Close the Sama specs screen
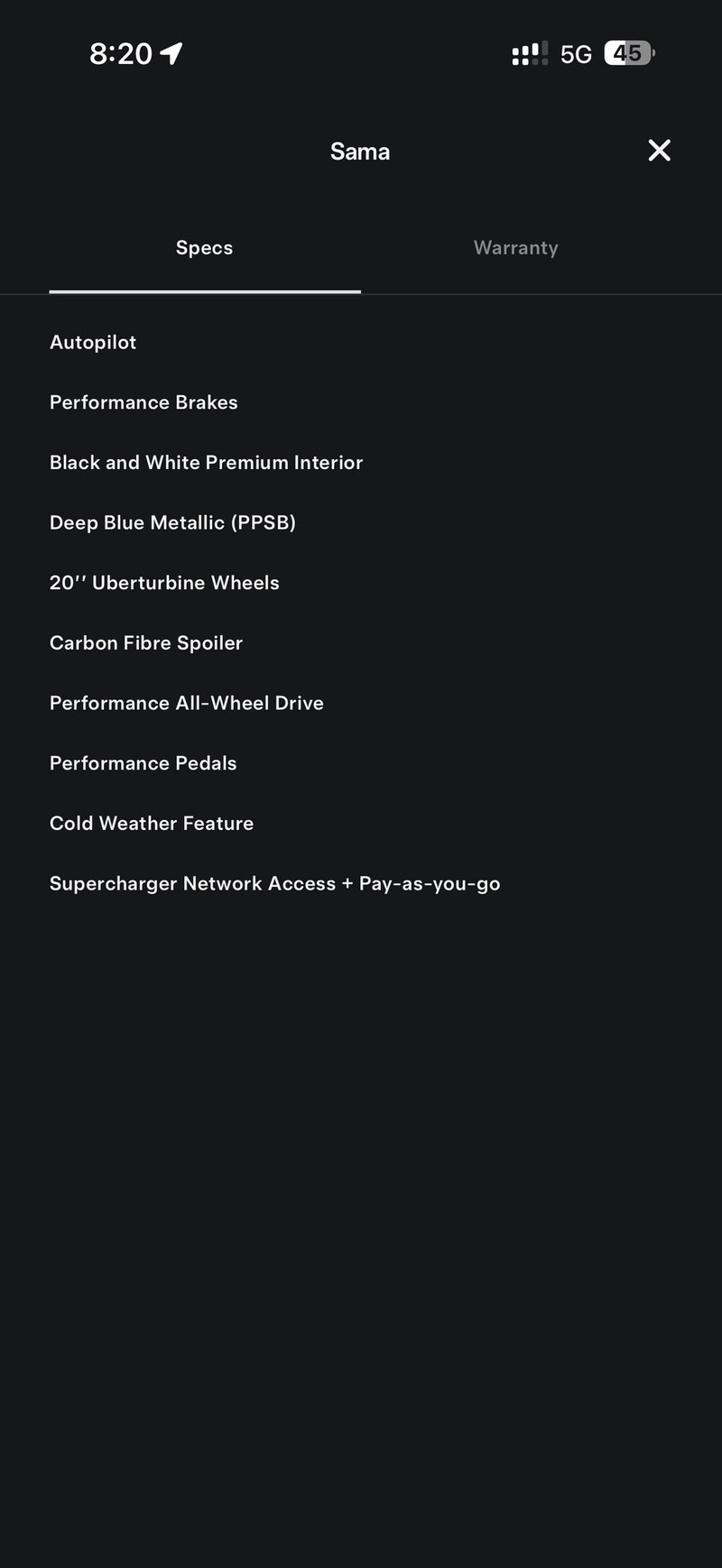The image size is (722, 1568). pos(659,151)
